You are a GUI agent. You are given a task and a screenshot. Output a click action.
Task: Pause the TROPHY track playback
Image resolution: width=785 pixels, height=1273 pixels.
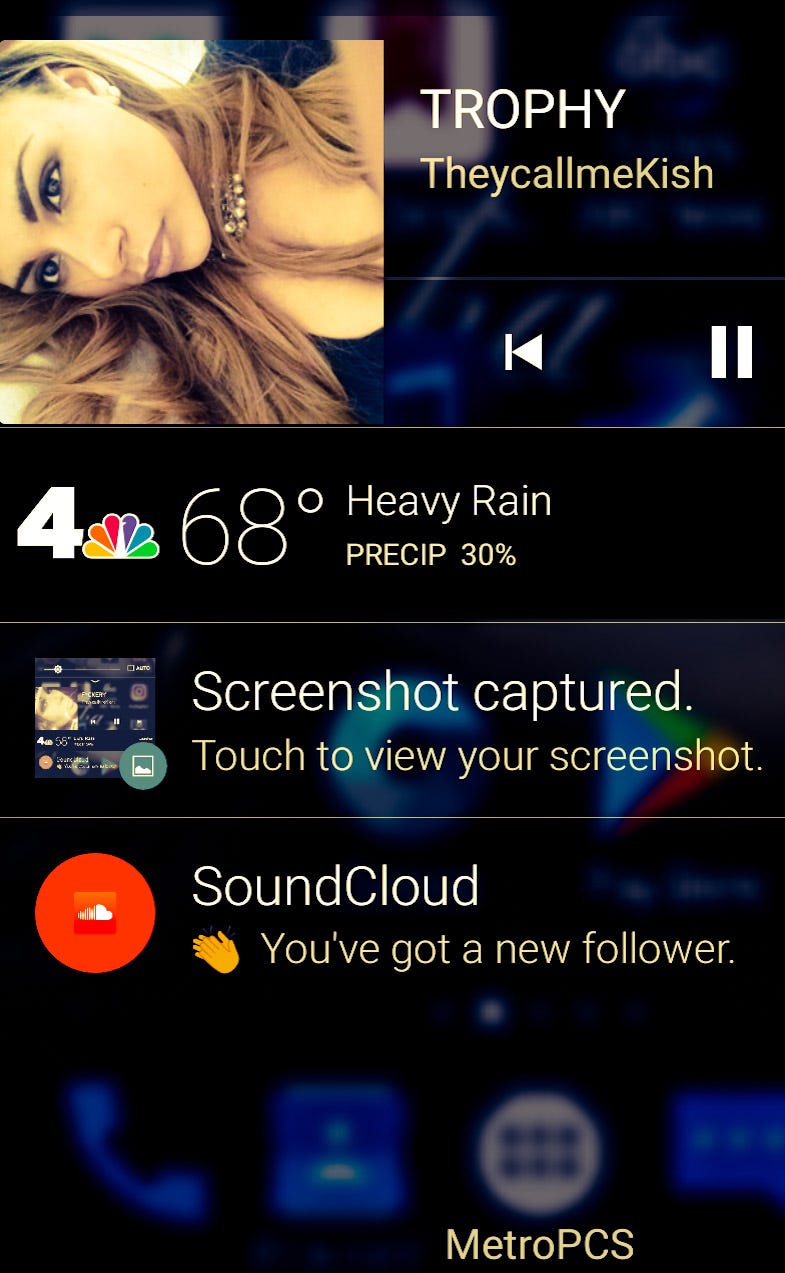click(731, 352)
